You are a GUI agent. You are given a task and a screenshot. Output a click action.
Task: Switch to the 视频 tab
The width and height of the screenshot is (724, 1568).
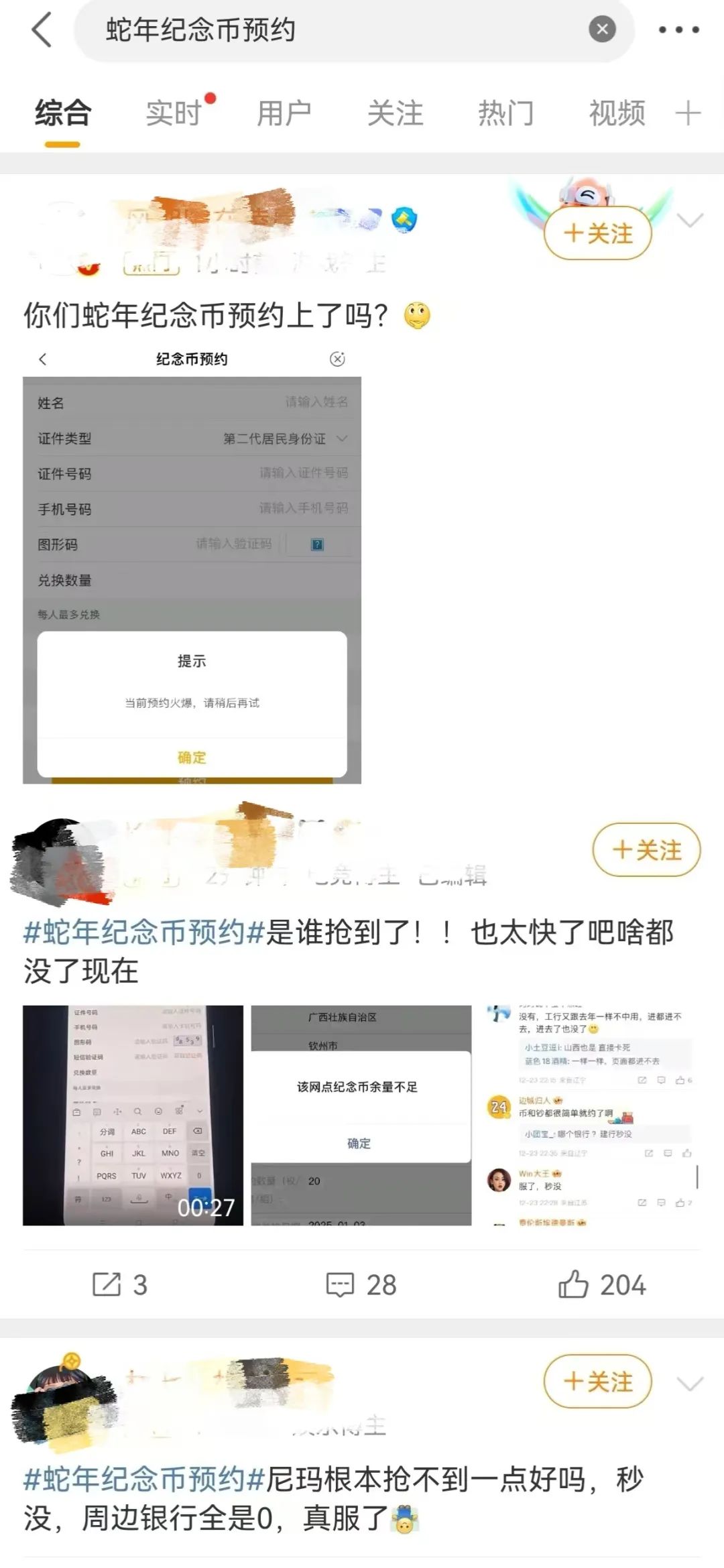[617, 113]
